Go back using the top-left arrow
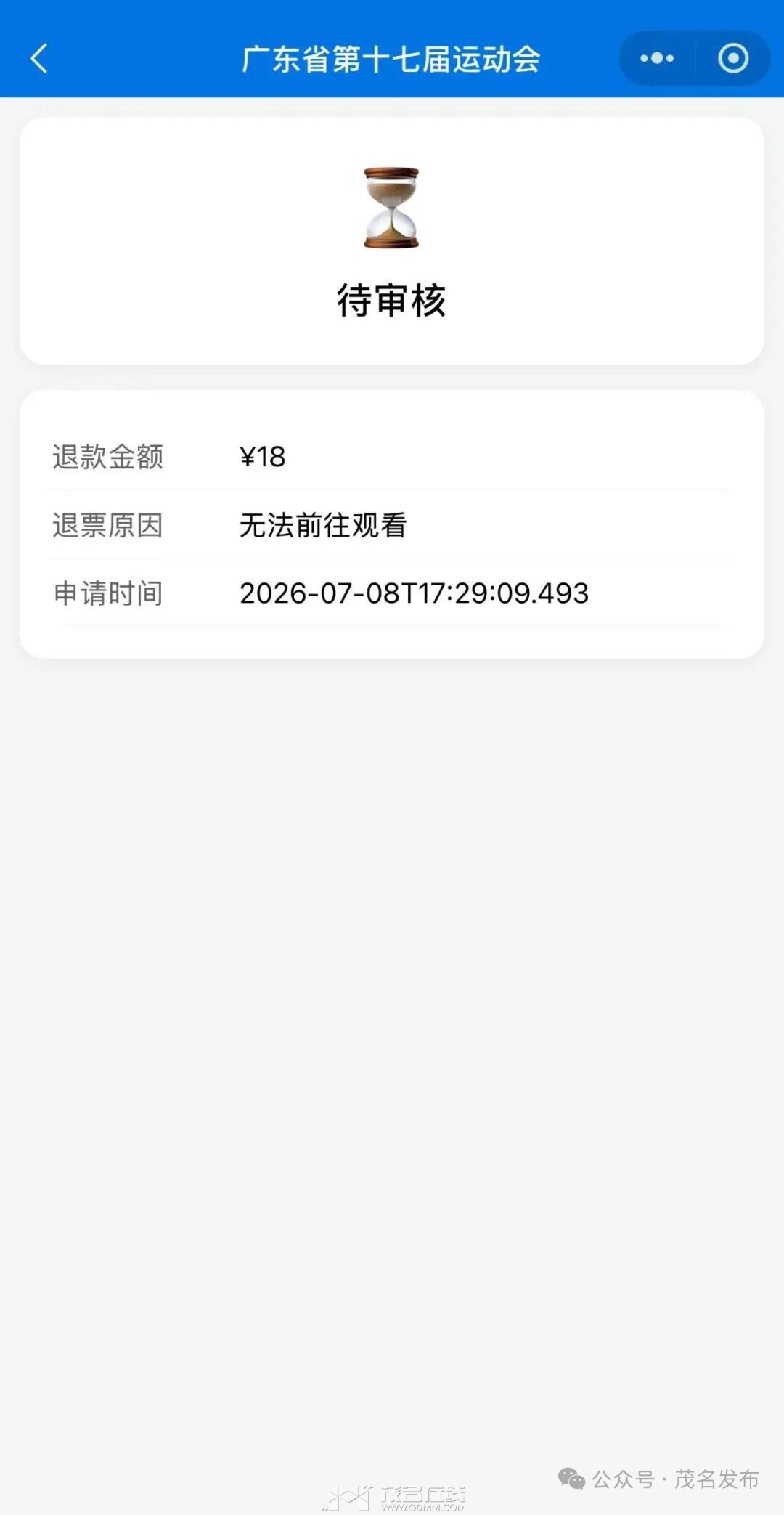The height and width of the screenshot is (1515, 784). (39, 59)
